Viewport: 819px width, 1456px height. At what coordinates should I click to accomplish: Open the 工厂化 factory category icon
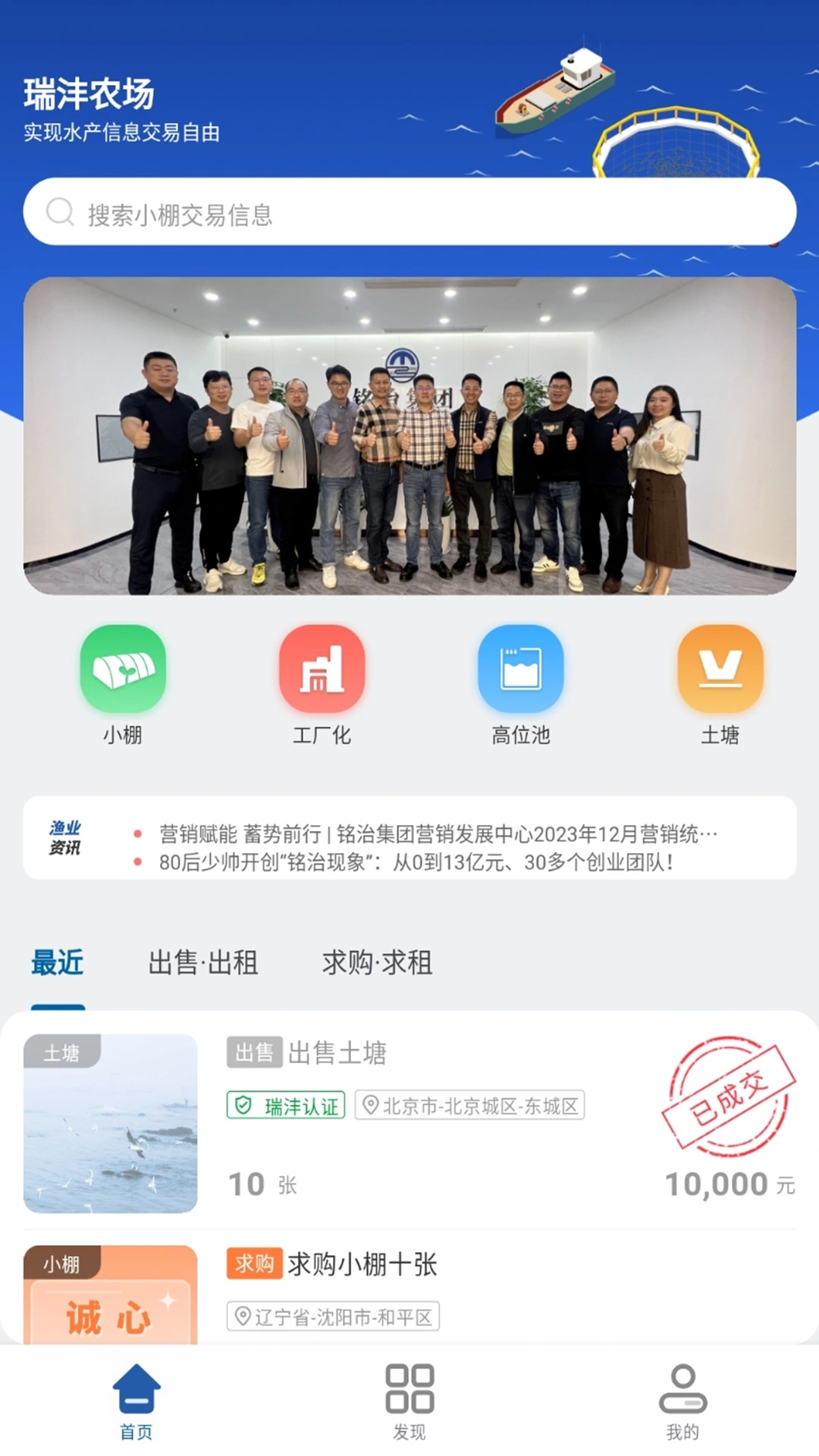[x=322, y=668]
